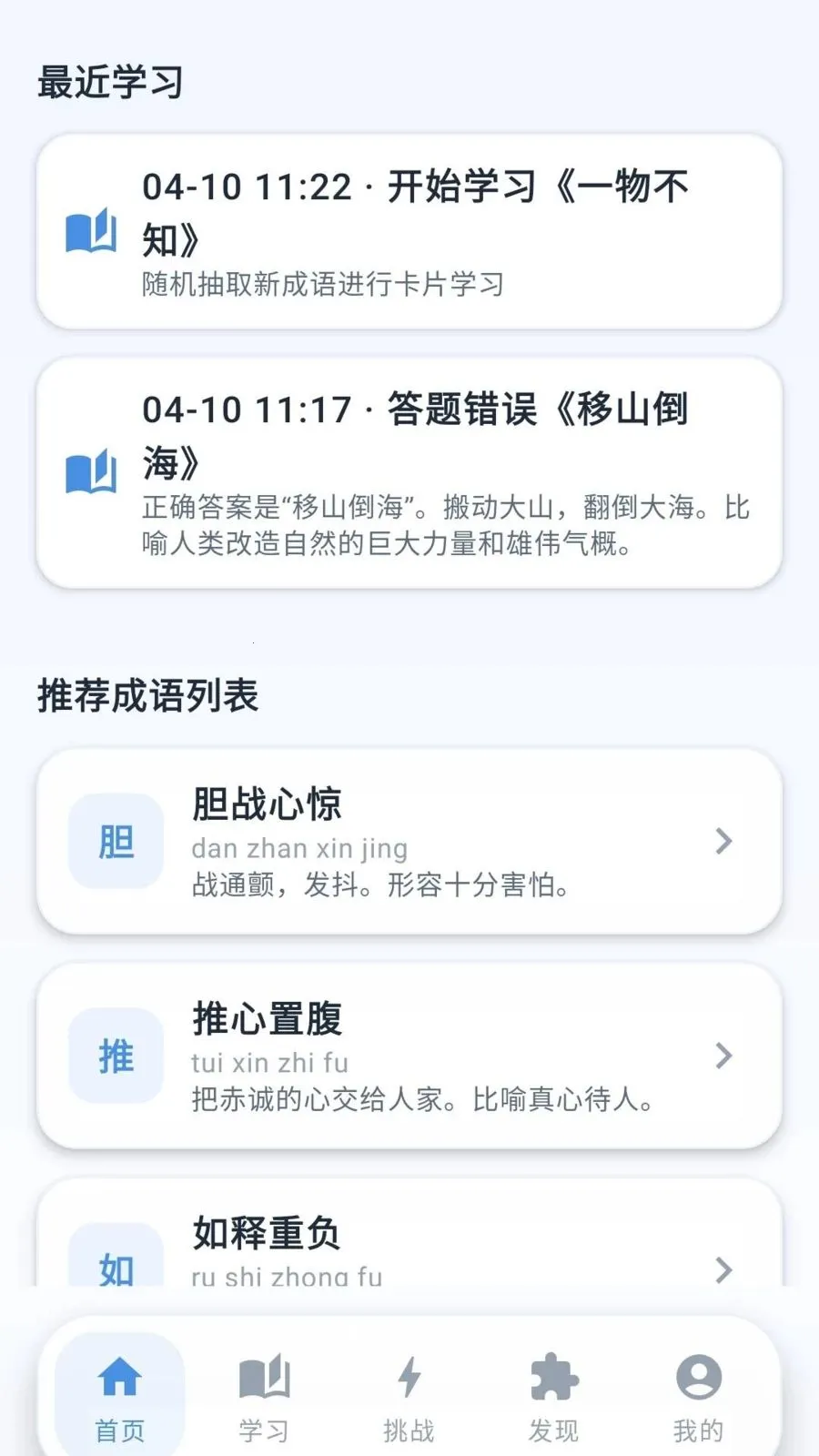Viewport: 819px width, 1456px height.
Task: Tap the 推 character badge
Action: click(115, 1056)
